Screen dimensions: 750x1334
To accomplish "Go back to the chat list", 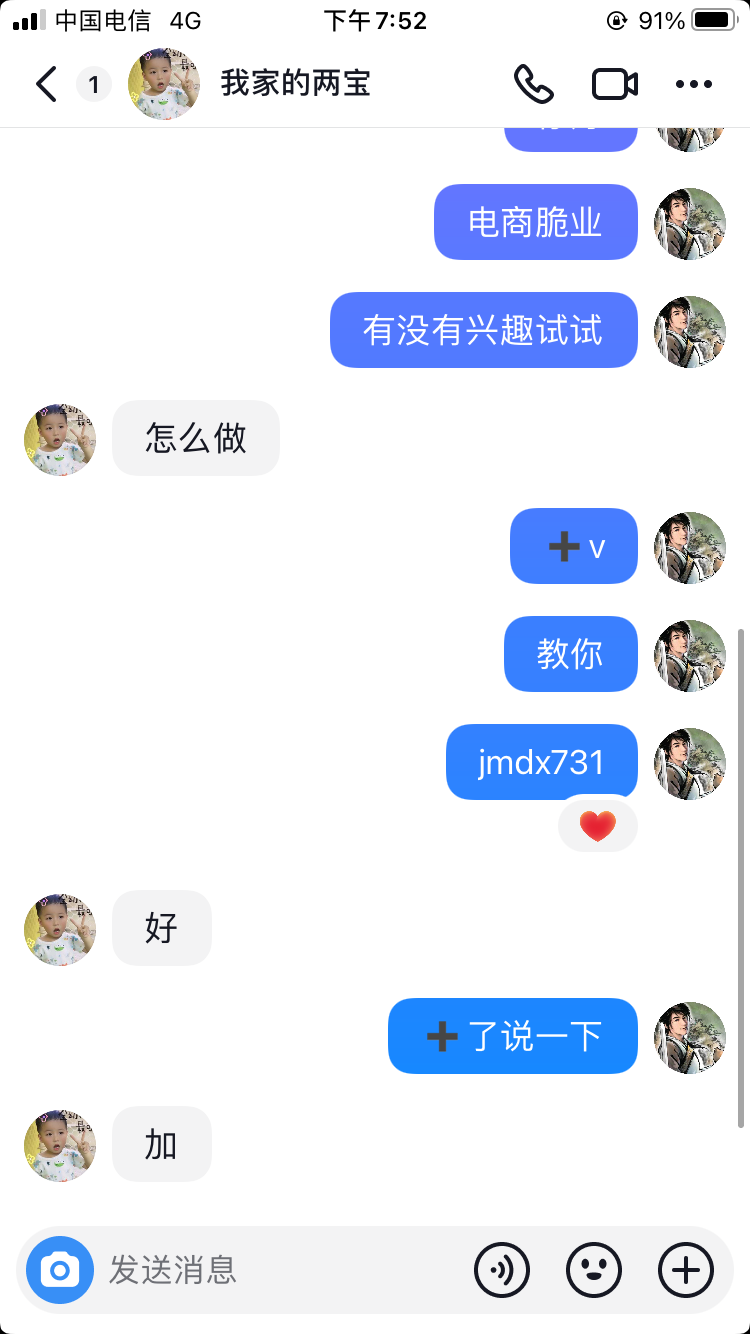I will (47, 85).
